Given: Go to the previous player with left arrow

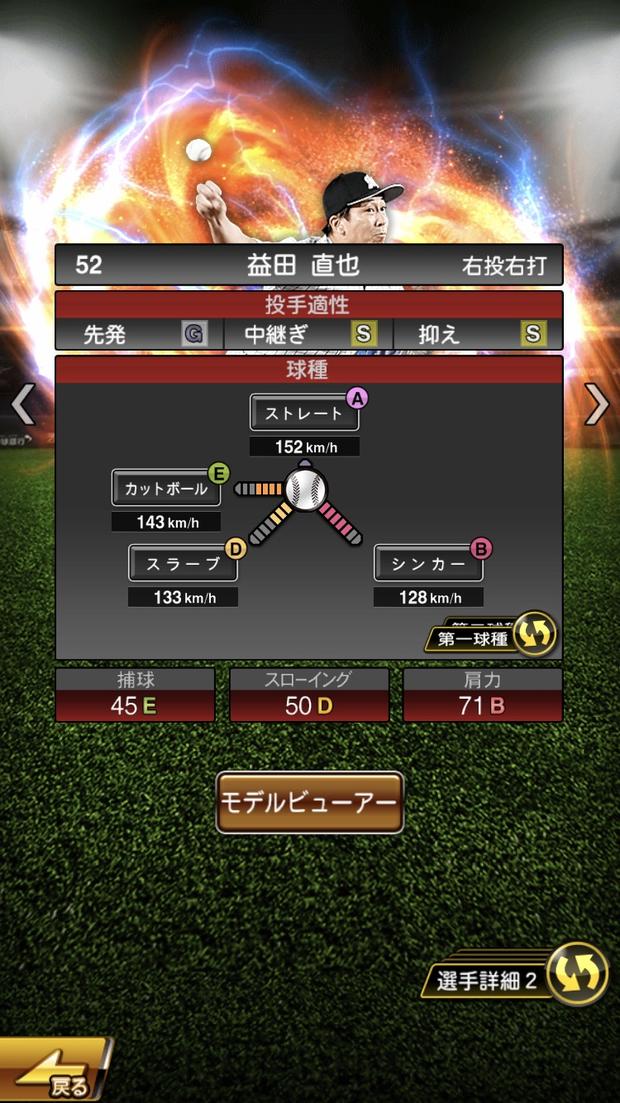Looking at the screenshot, I should (x=22, y=405).
